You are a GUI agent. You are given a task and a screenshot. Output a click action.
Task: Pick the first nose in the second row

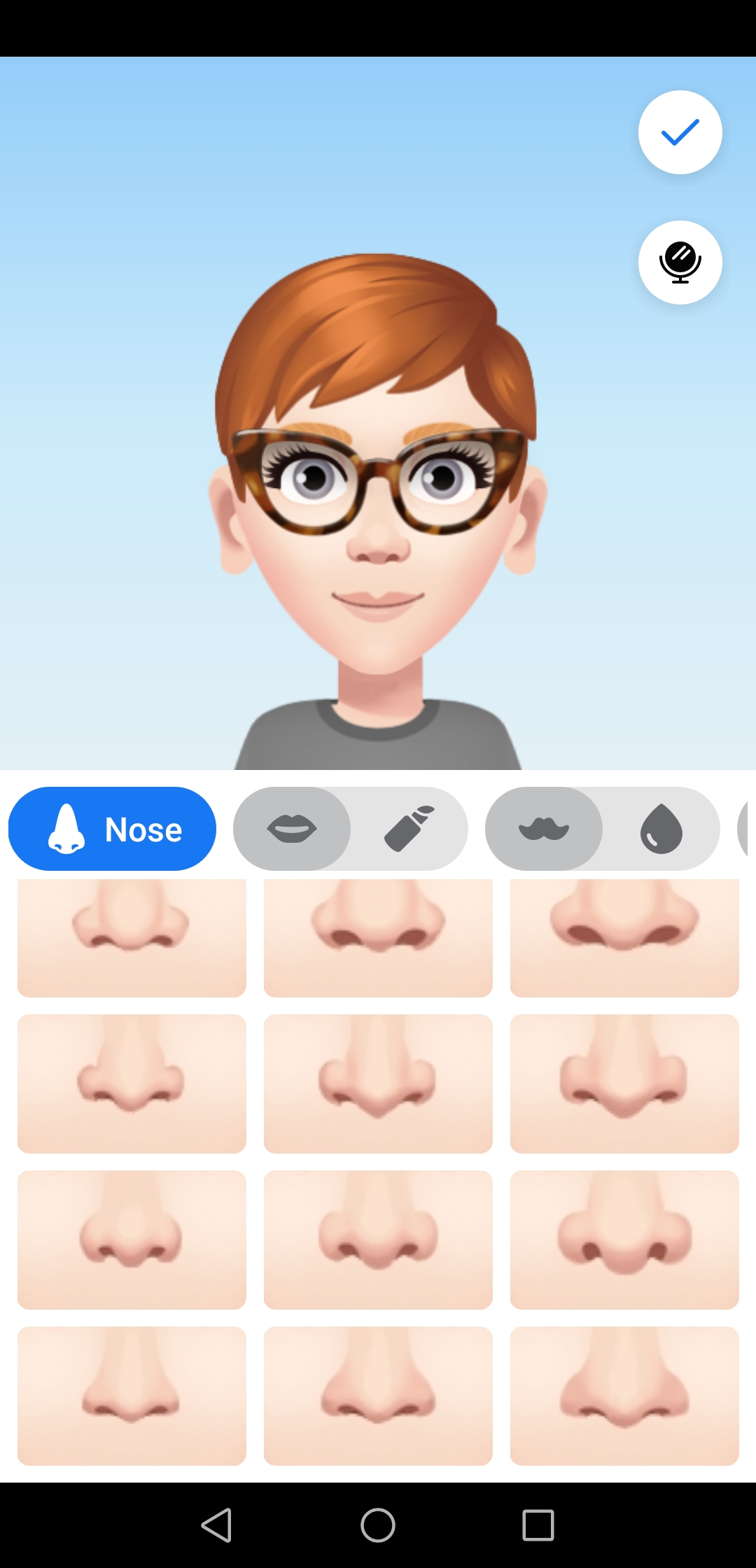coord(132,1084)
